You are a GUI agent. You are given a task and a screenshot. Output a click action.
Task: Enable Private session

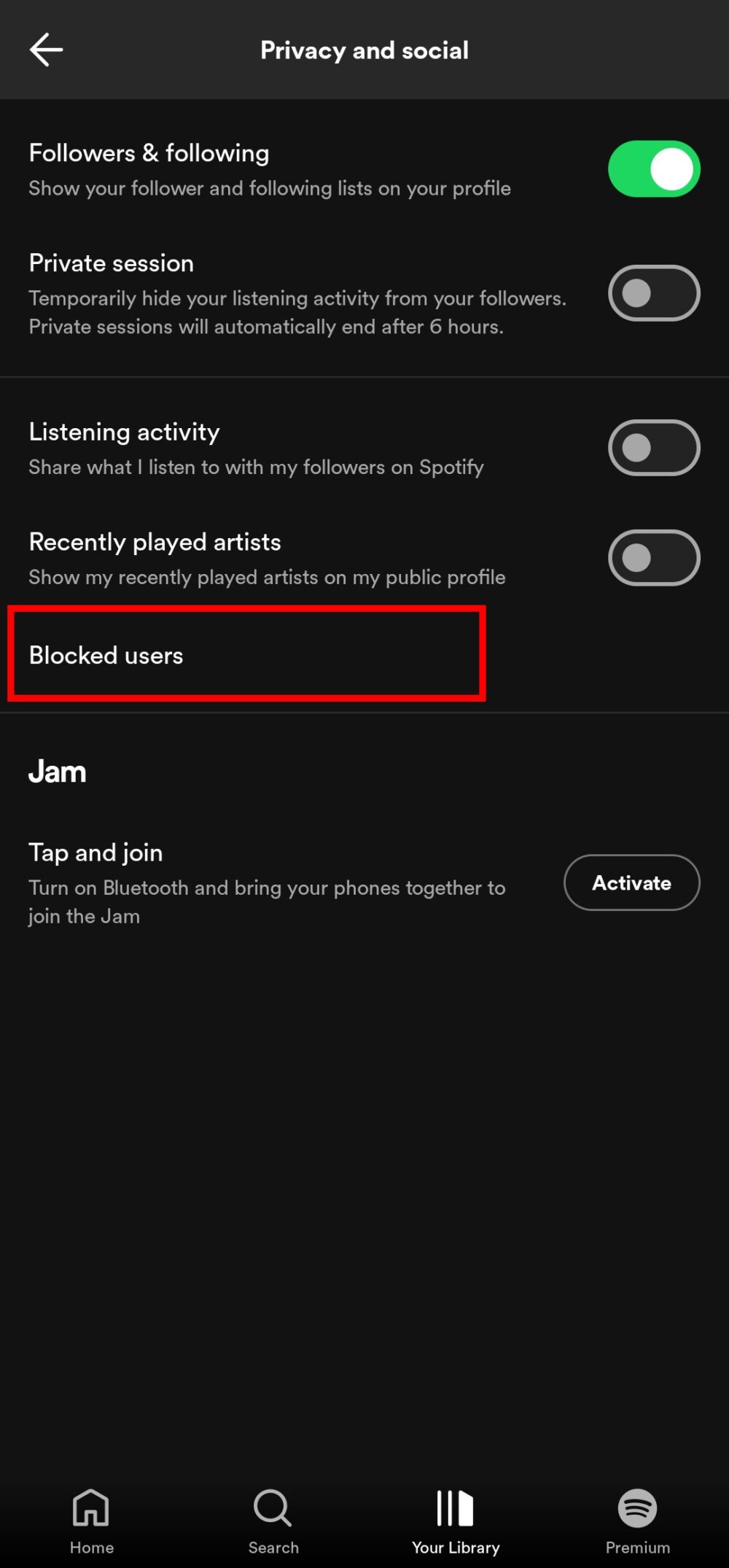coord(653,293)
